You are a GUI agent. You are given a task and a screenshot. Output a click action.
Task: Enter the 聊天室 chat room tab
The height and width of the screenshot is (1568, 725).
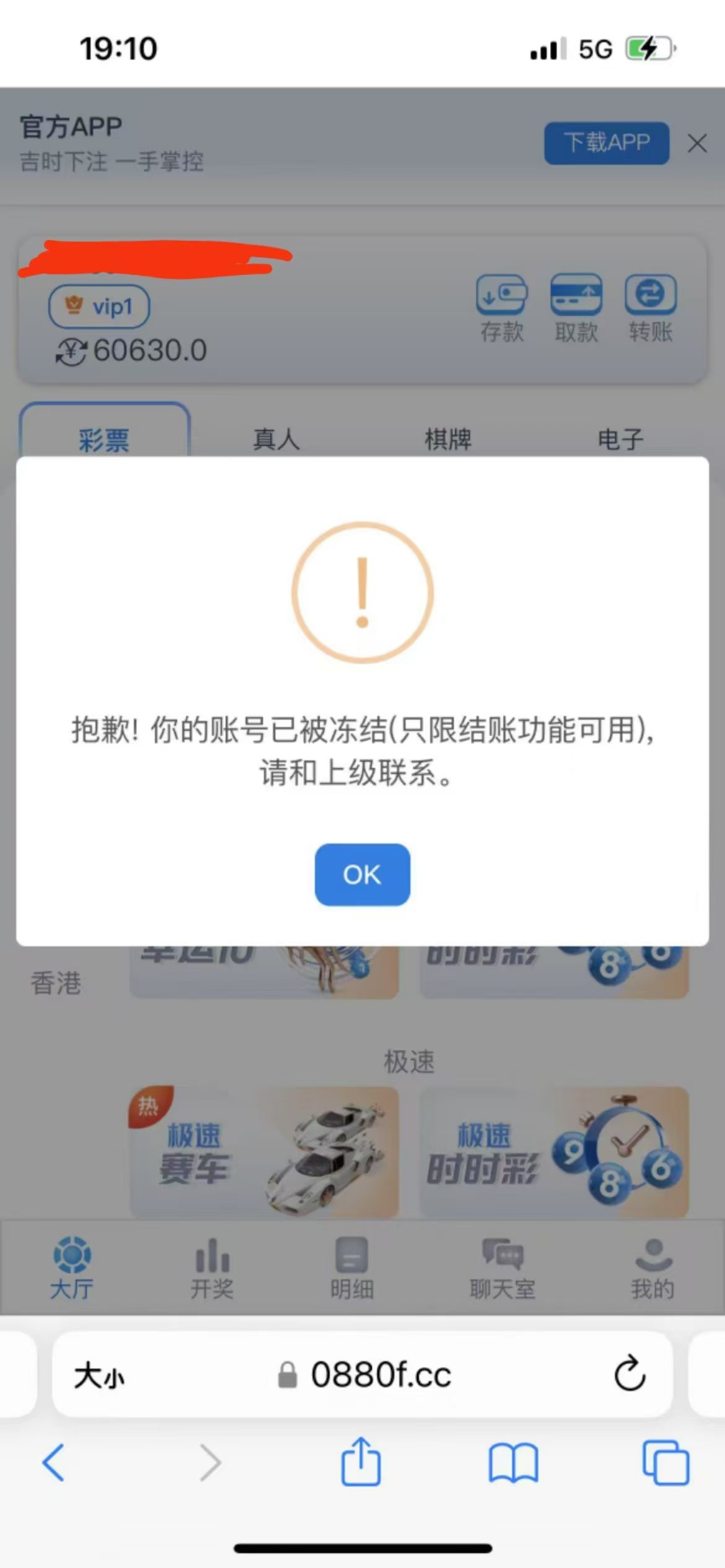tap(503, 1268)
